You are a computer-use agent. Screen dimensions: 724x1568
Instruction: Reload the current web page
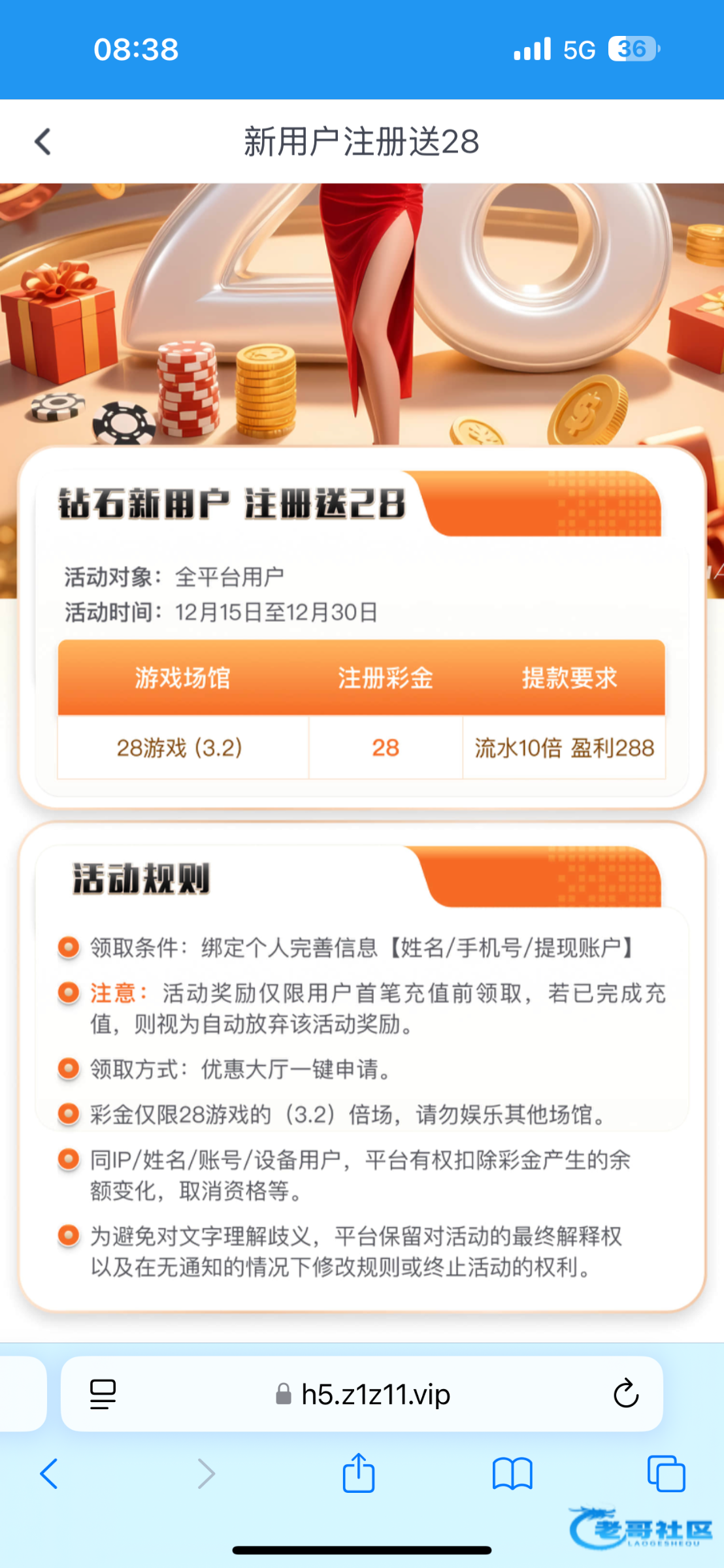(x=625, y=1394)
